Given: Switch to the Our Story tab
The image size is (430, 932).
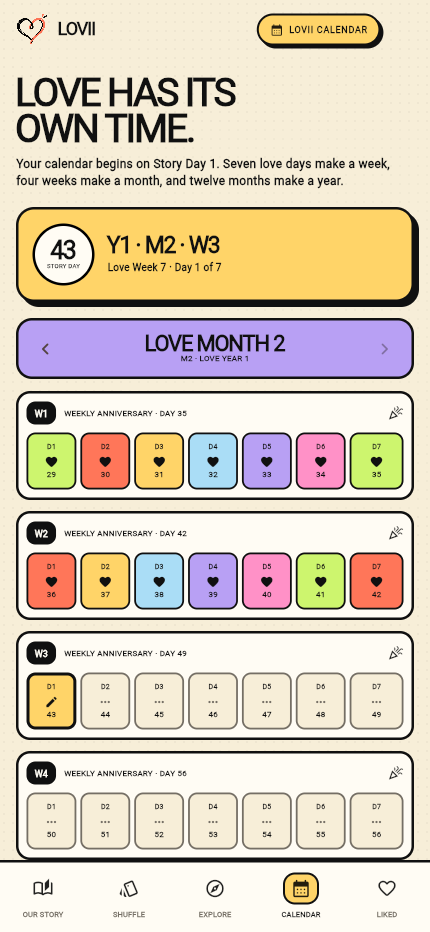Looking at the screenshot, I should point(43,898).
